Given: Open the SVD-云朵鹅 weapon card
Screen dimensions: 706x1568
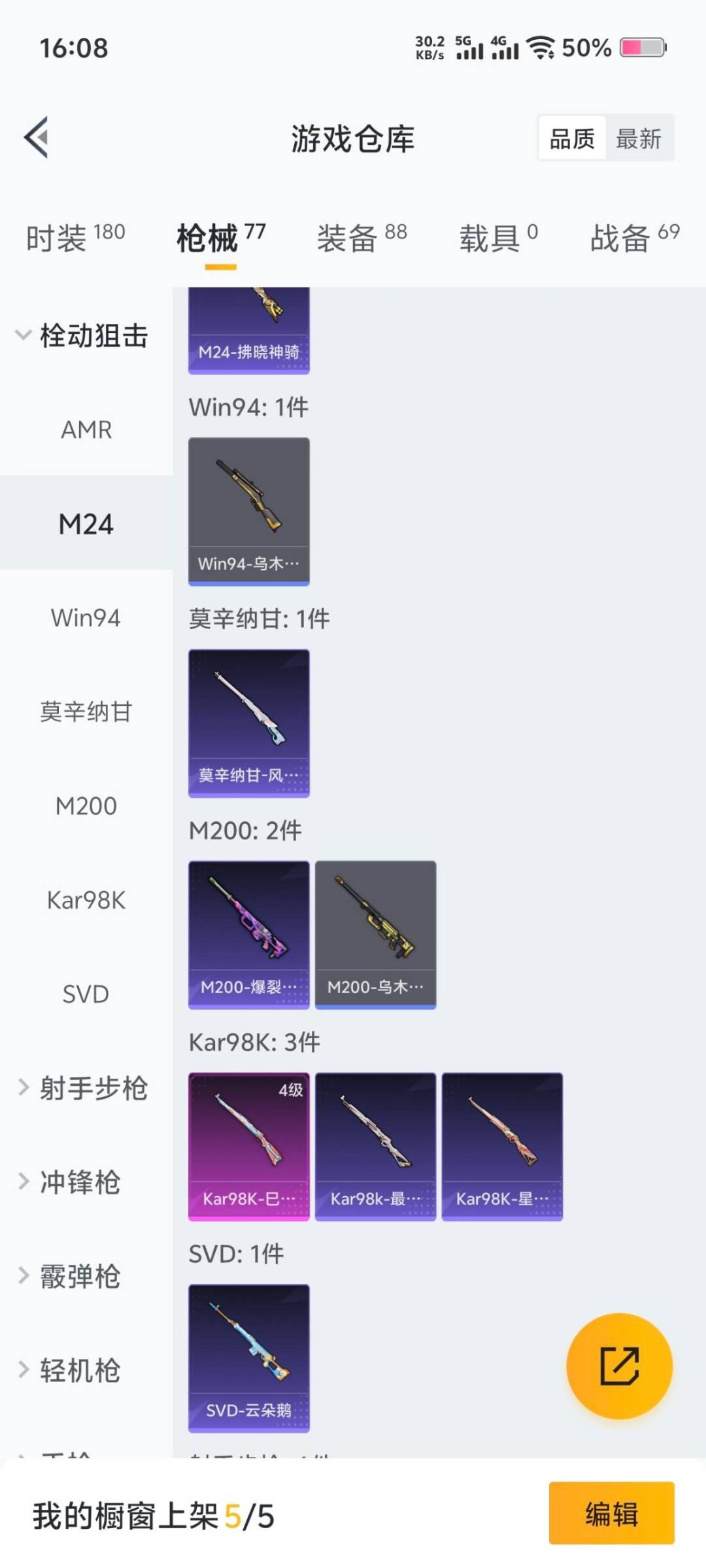Looking at the screenshot, I should [248, 1357].
